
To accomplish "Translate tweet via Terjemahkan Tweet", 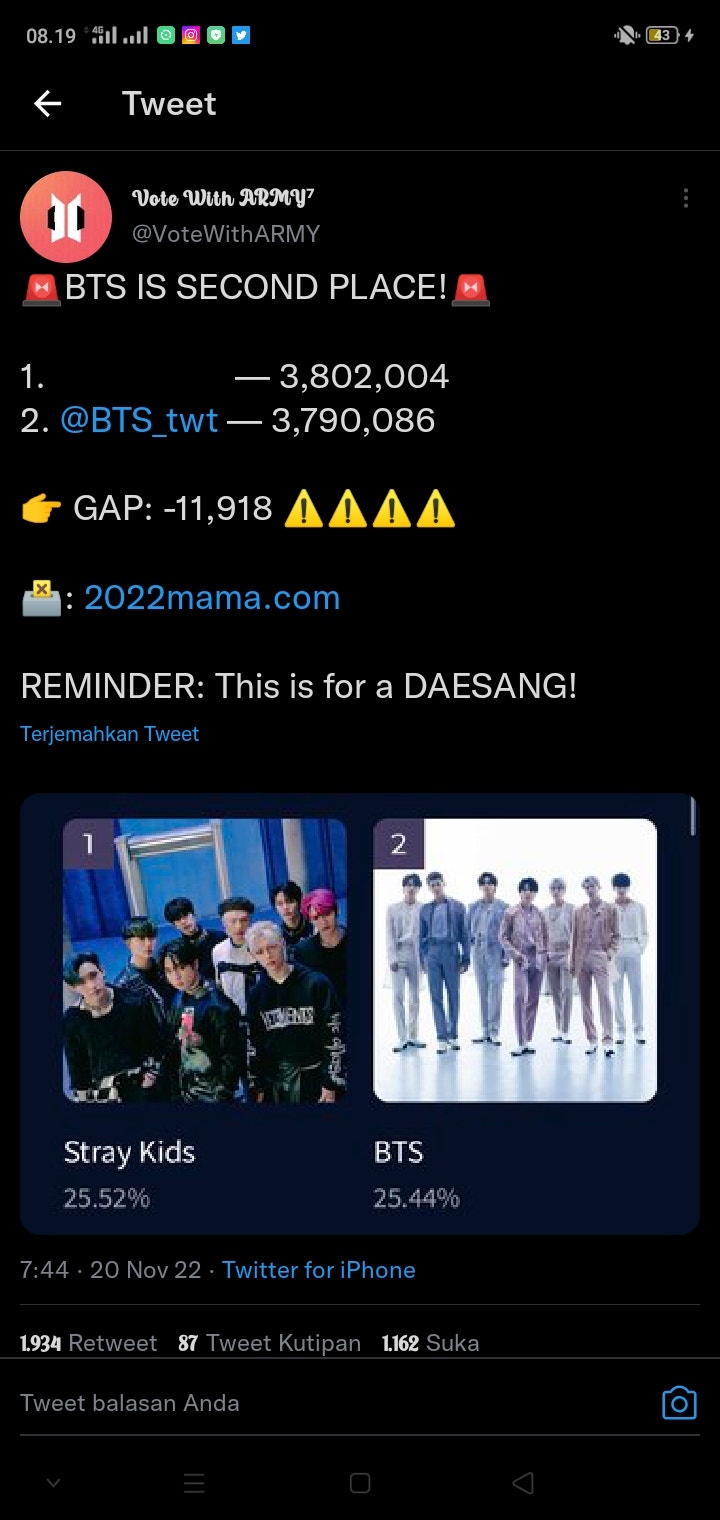I will pyautogui.click(x=110, y=733).
